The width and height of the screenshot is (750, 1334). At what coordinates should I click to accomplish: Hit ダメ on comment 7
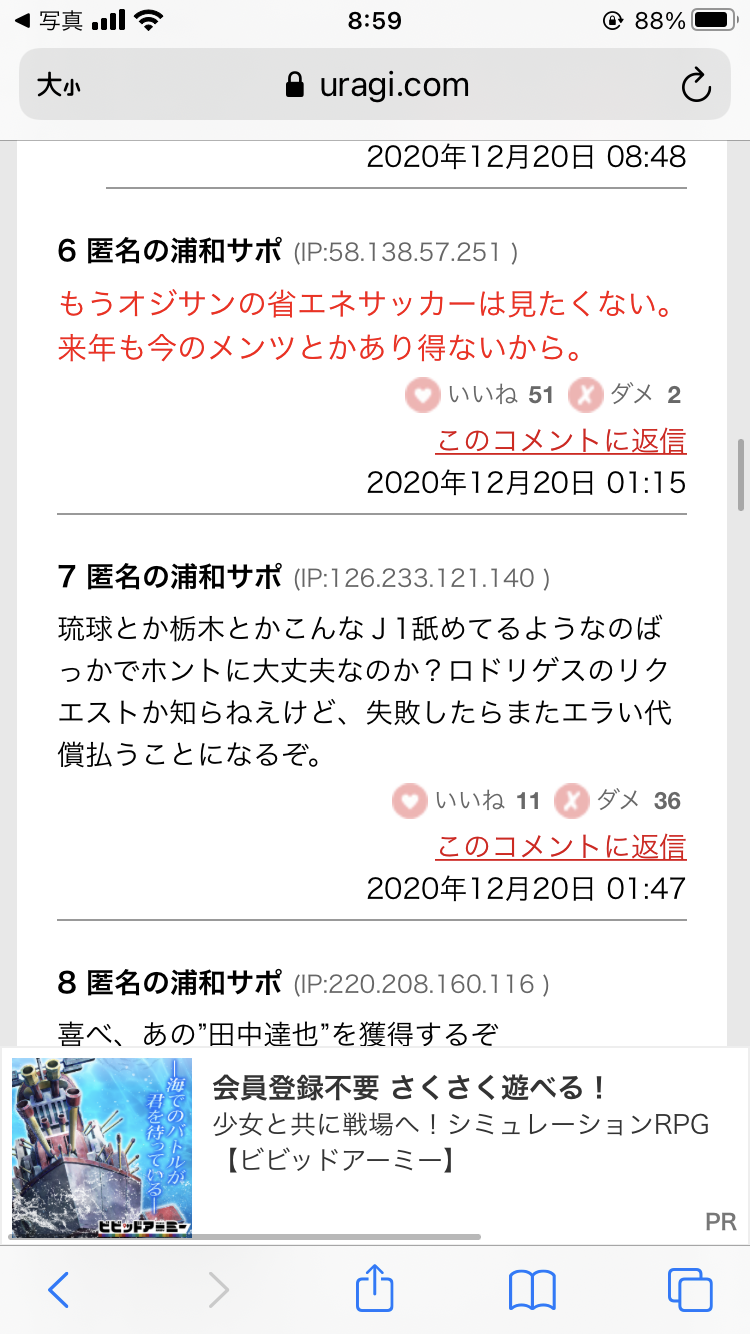571,800
